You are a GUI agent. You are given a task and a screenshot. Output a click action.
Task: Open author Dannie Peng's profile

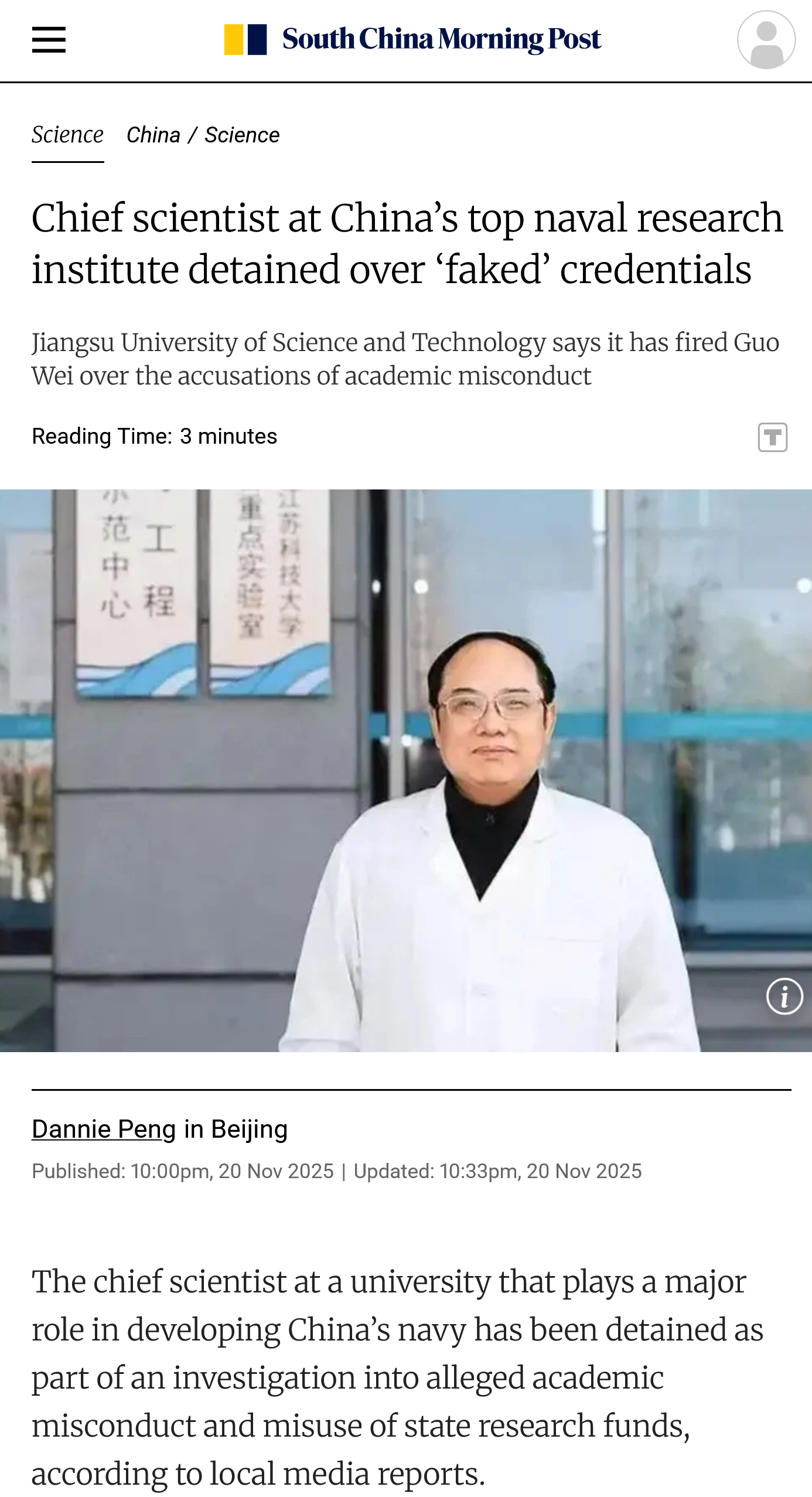pyautogui.click(x=104, y=1129)
